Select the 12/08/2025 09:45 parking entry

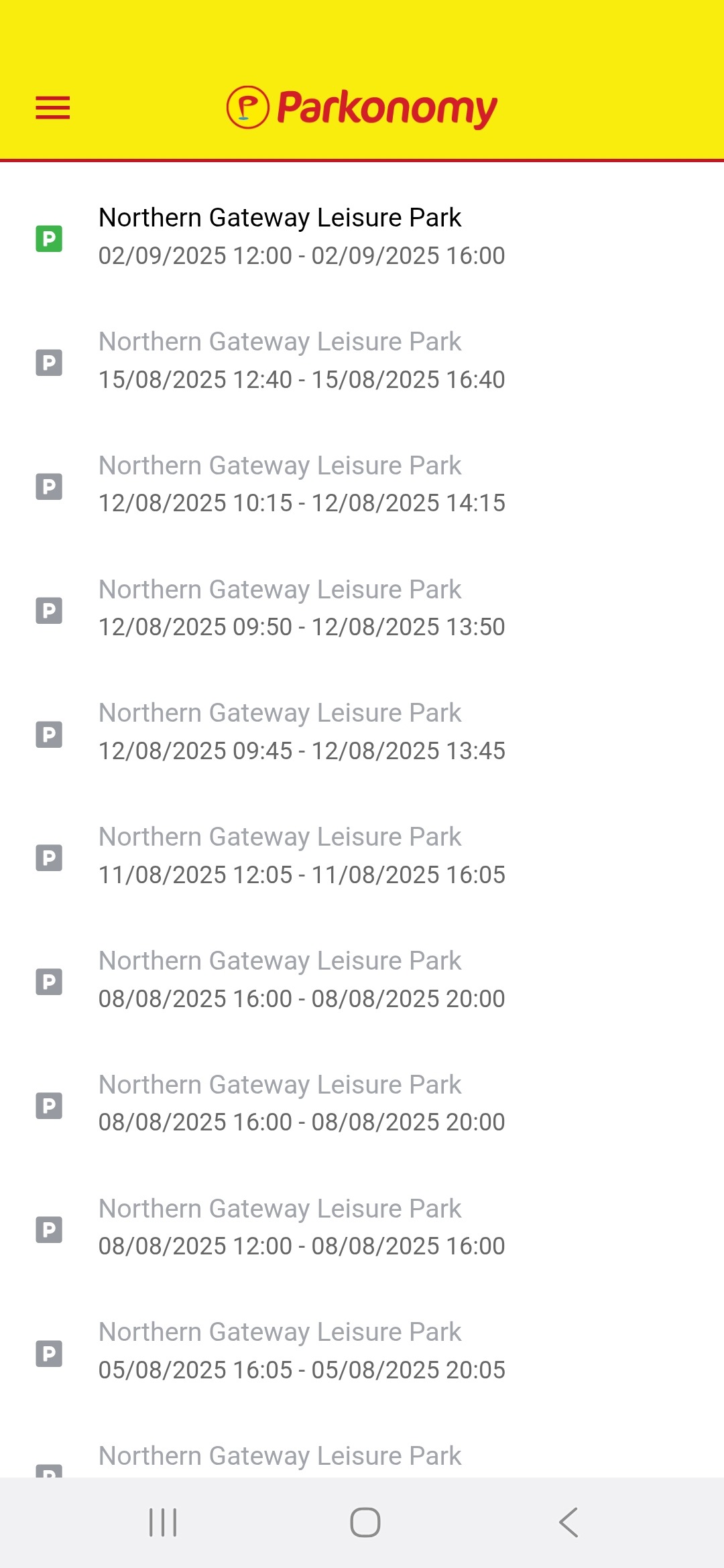(x=302, y=732)
